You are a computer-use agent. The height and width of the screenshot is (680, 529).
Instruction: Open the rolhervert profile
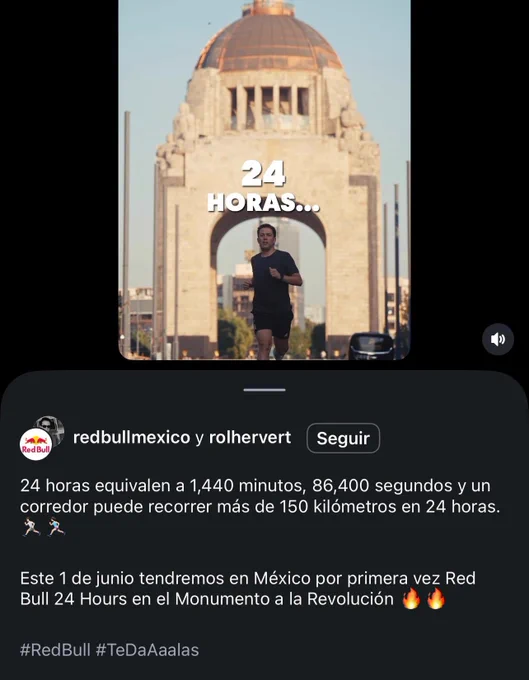pos(250,438)
